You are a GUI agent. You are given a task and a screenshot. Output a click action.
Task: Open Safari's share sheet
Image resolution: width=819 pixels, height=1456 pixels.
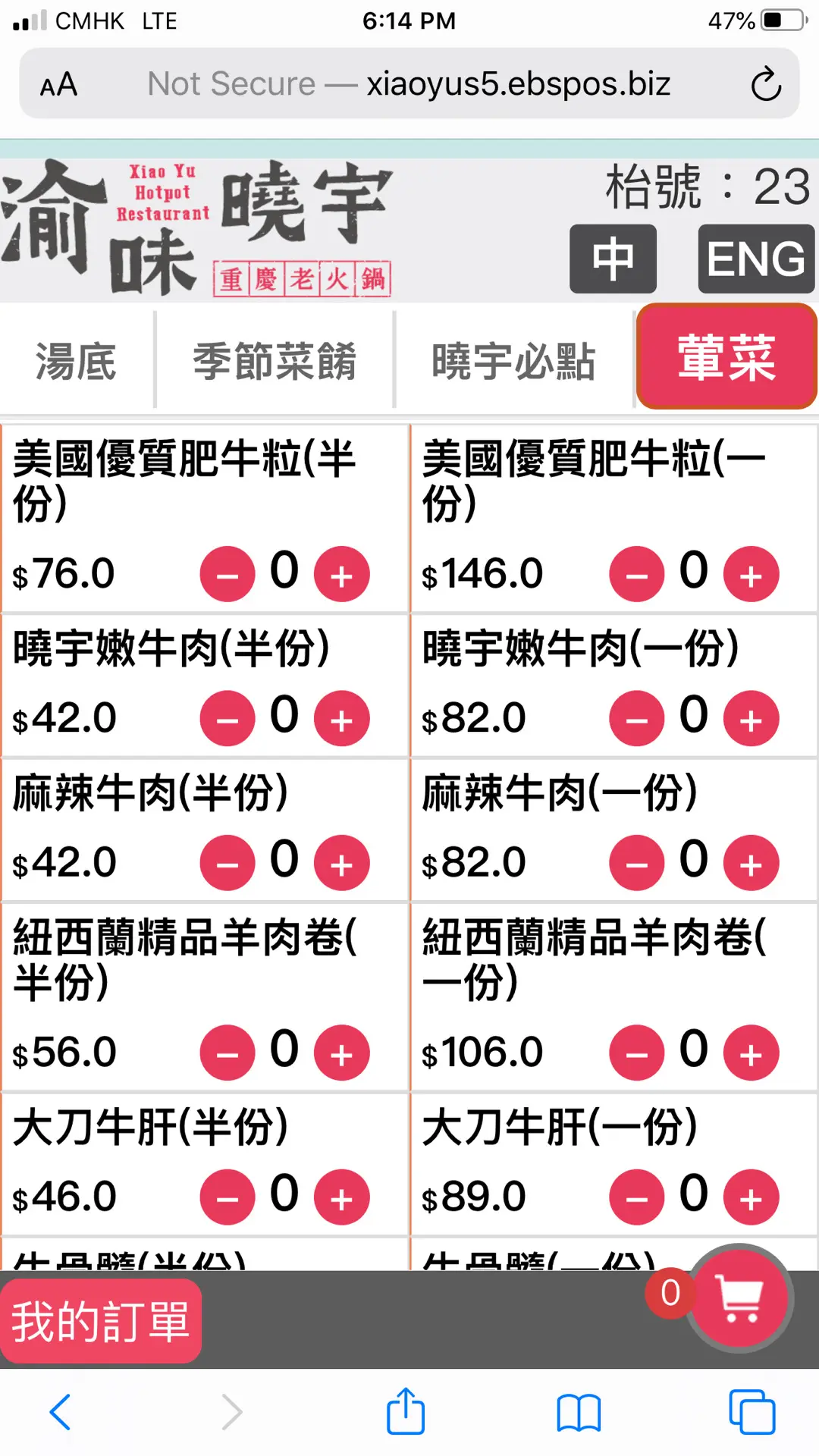pyautogui.click(x=406, y=1412)
